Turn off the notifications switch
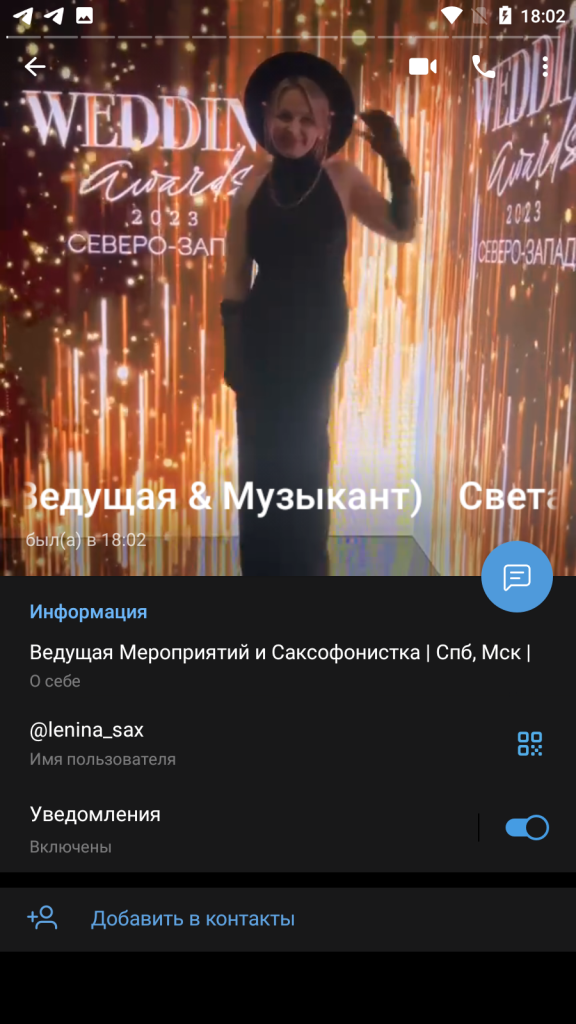The width and height of the screenshot is (576, 1024). click(x=527, y=827)
